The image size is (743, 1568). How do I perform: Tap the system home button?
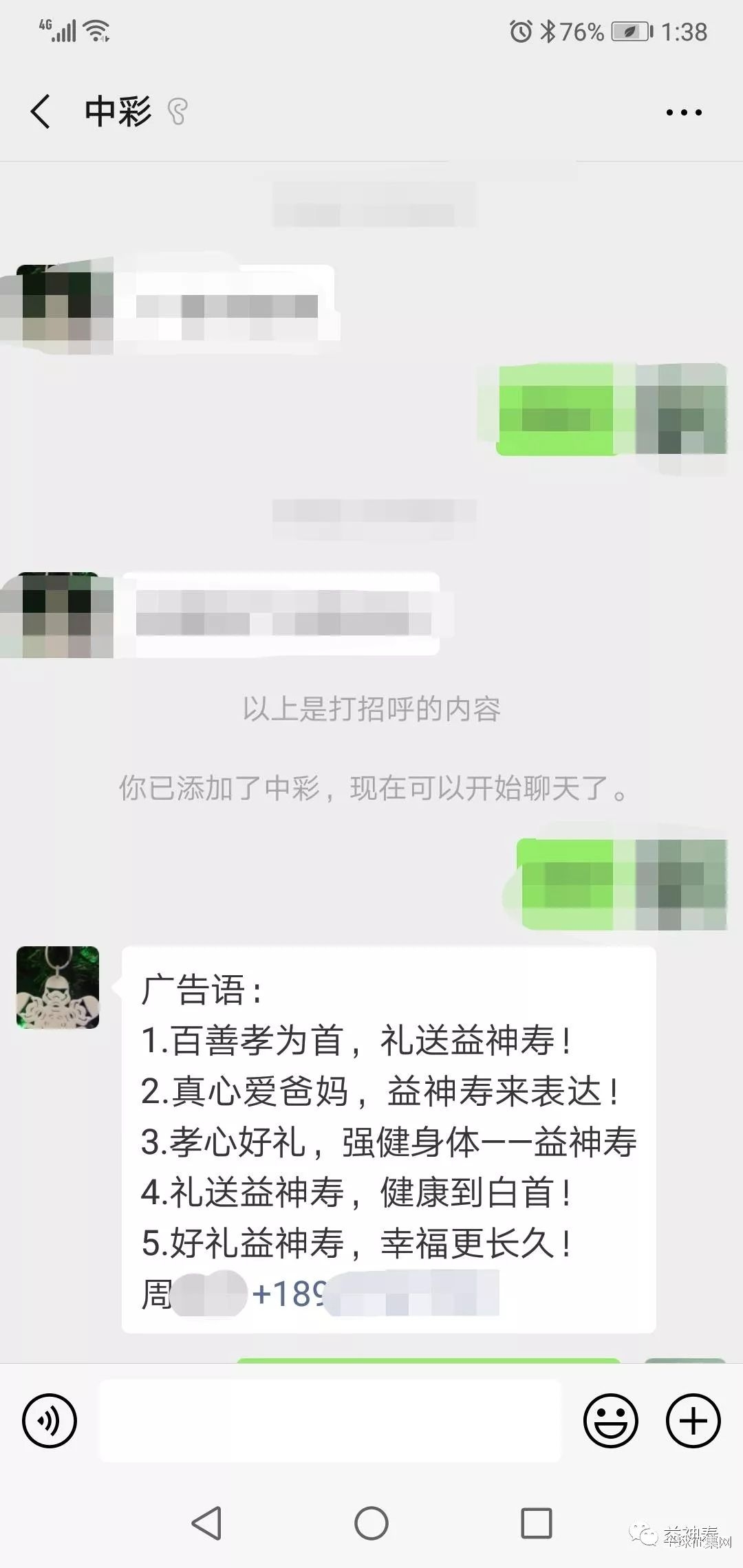click(371, 1523)
